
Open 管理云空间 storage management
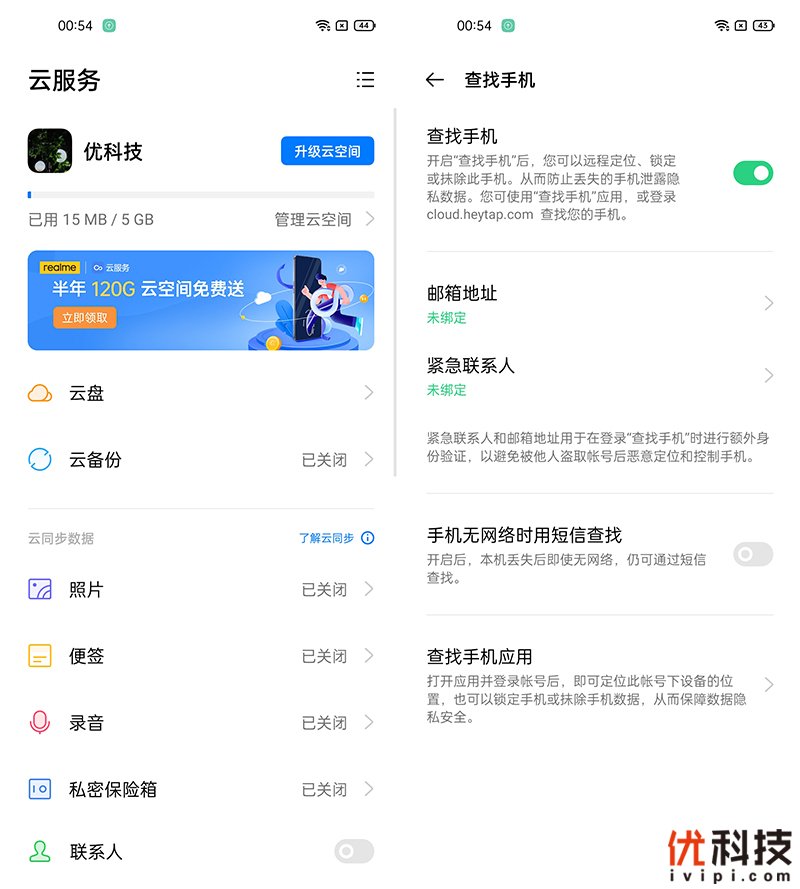[x=324, y=219]
